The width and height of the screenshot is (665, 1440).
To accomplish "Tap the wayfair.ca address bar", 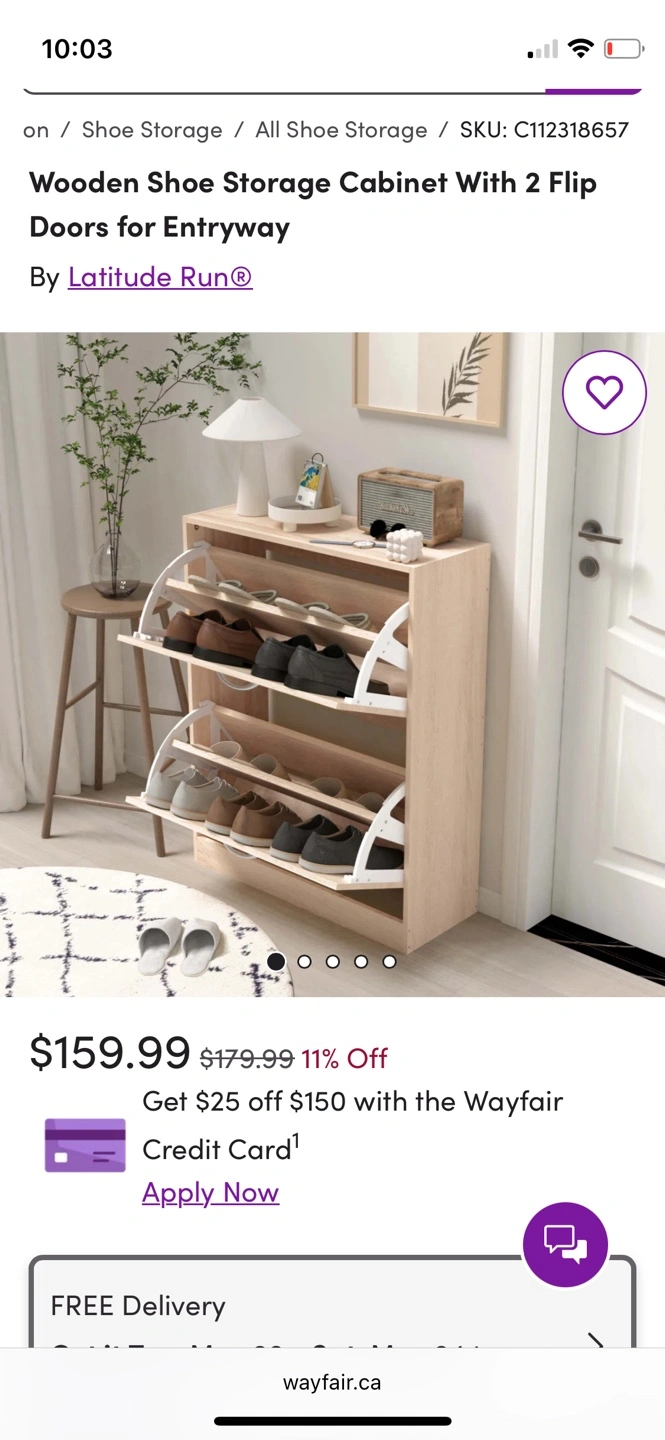I will click(x=332, y=1383).
